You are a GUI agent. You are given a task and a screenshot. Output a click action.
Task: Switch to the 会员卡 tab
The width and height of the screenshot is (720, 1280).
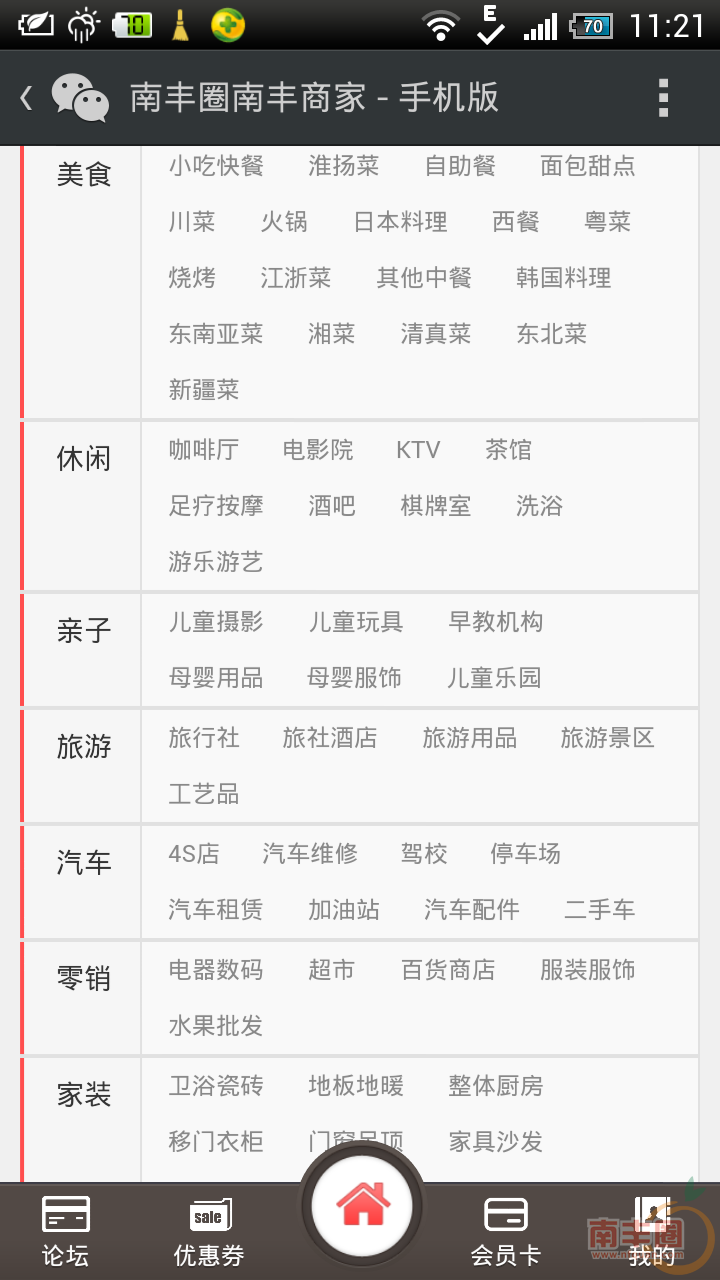point(506,1232)
